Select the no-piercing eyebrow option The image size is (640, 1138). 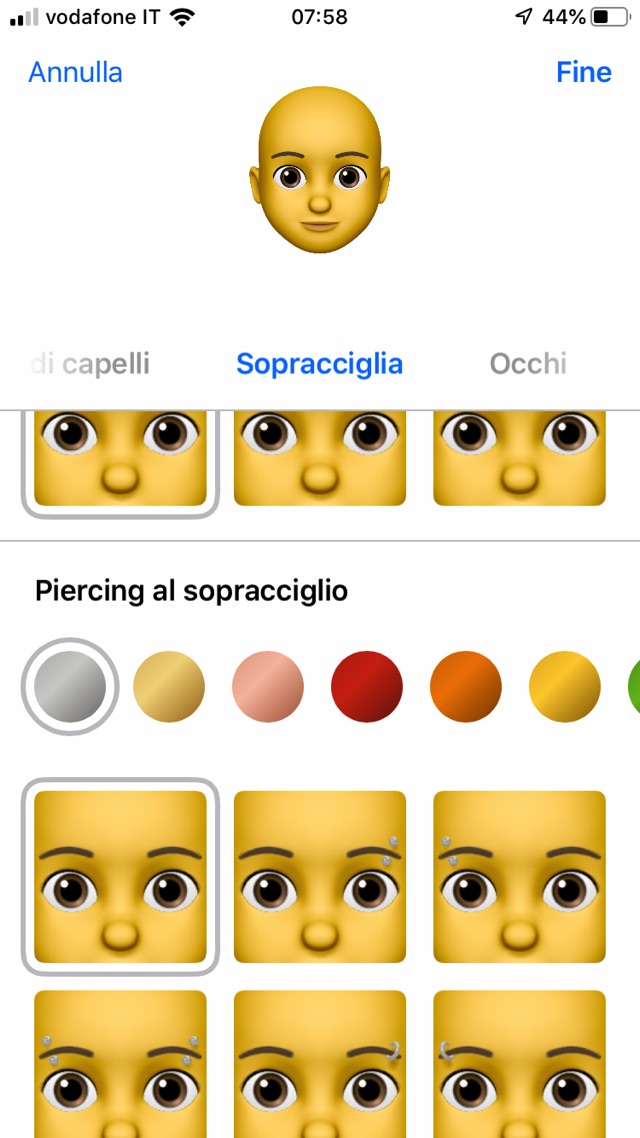coord(120,877)
